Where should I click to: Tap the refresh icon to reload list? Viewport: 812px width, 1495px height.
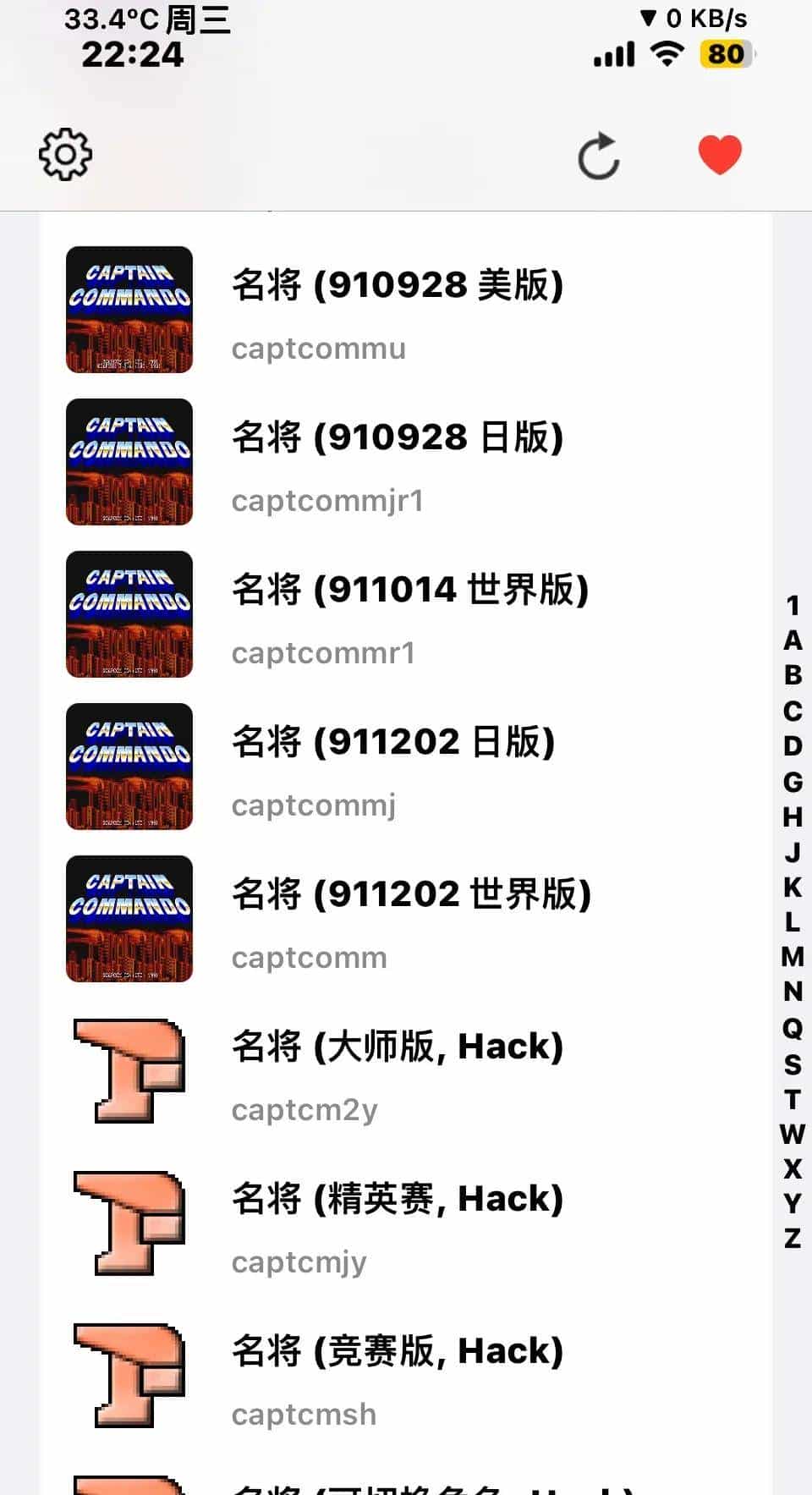pos(599,155)
